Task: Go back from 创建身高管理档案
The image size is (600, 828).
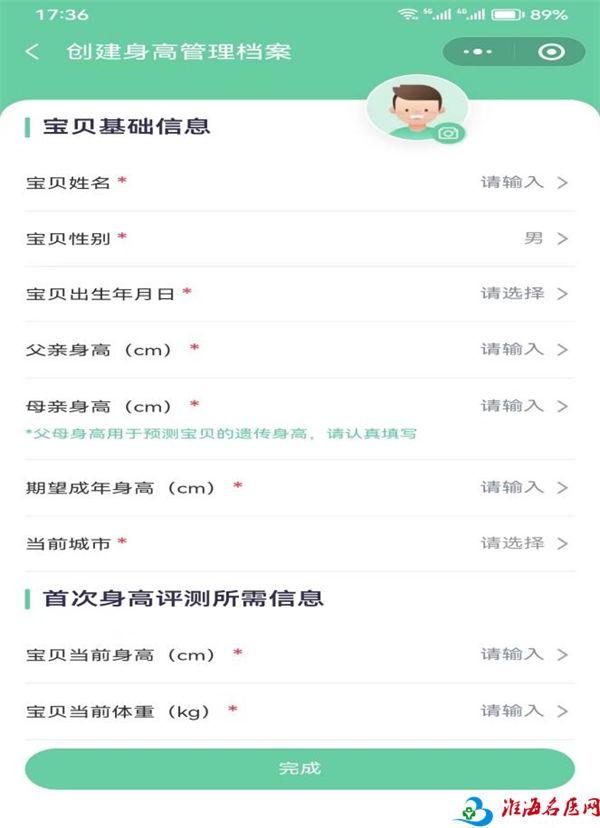Action: point(33,52)
